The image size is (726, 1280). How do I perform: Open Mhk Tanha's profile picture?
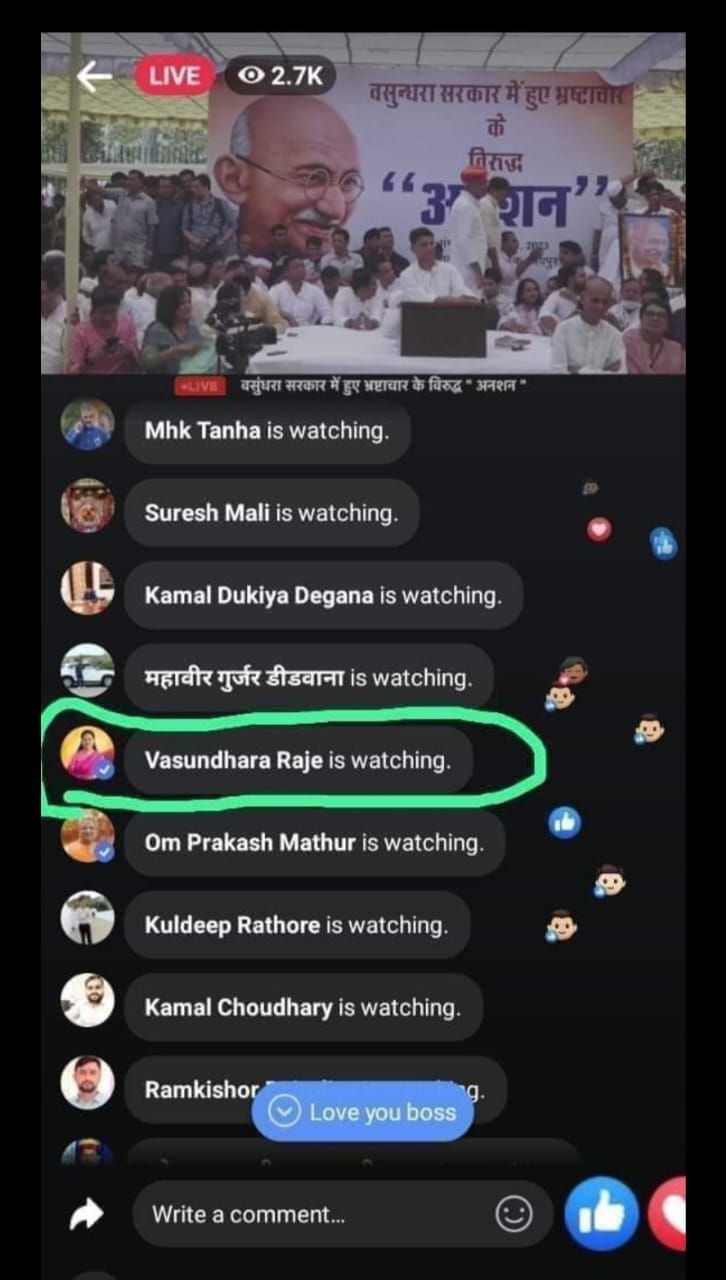click(87, 423)
